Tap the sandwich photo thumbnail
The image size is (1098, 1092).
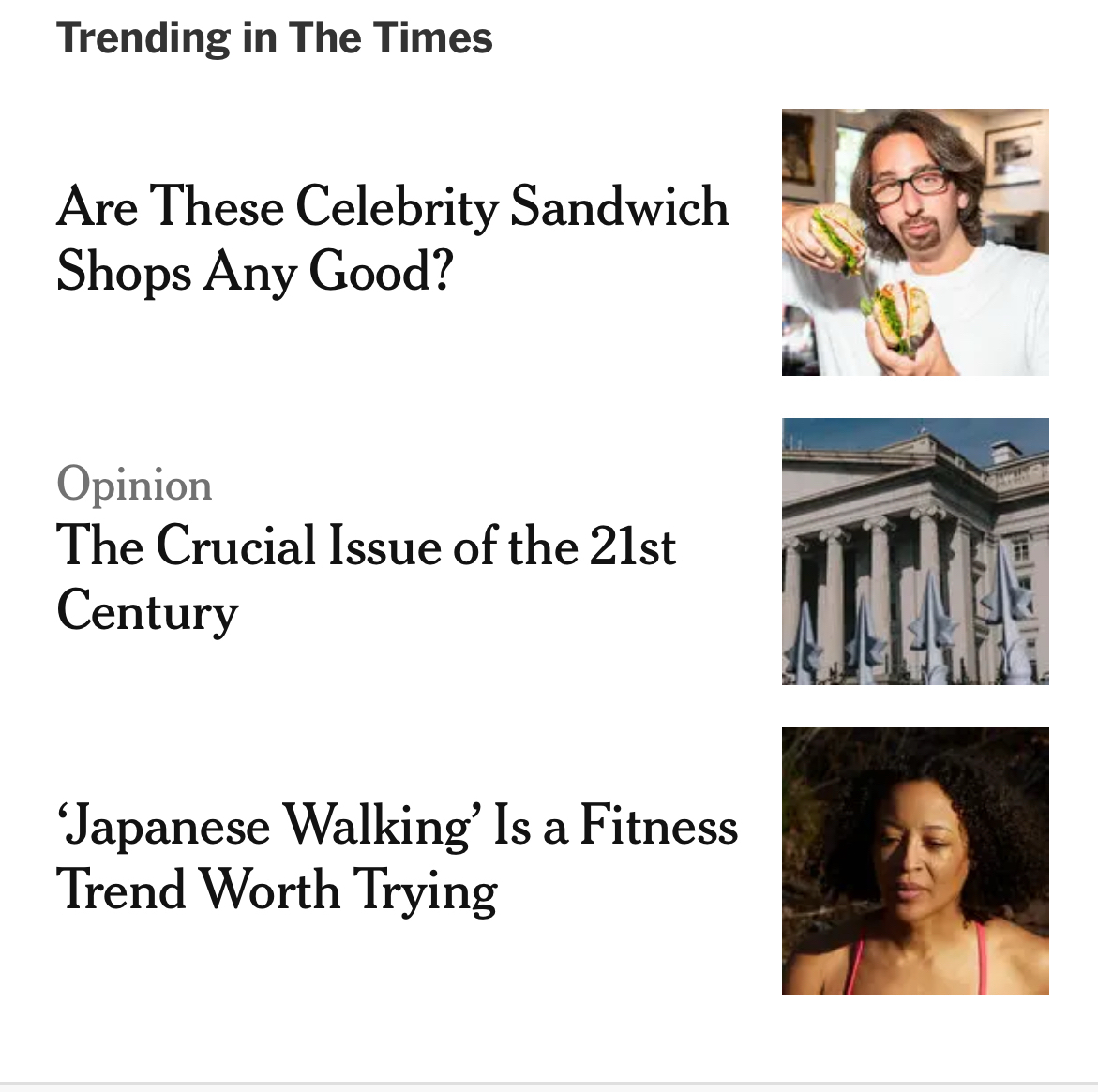(x=914, y=242)
